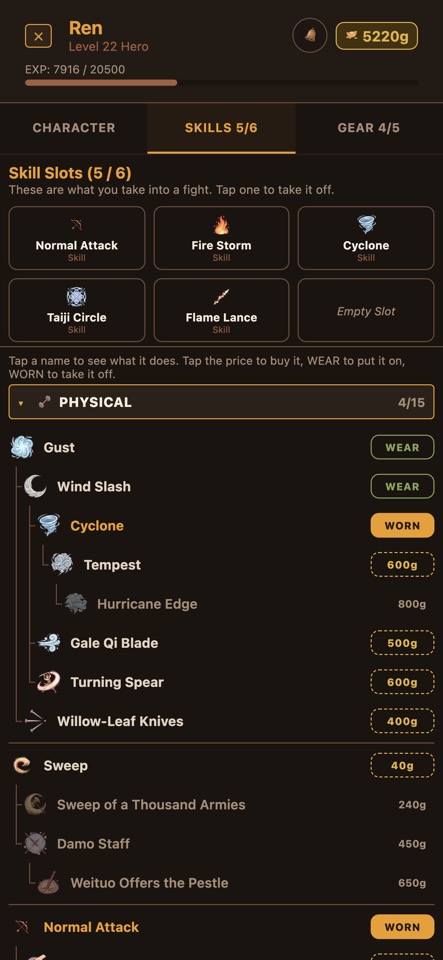The height and width of the screenshot is (960, 443).
Task: Open the 5220g gold balance
Action: click(x=376, y=36)
